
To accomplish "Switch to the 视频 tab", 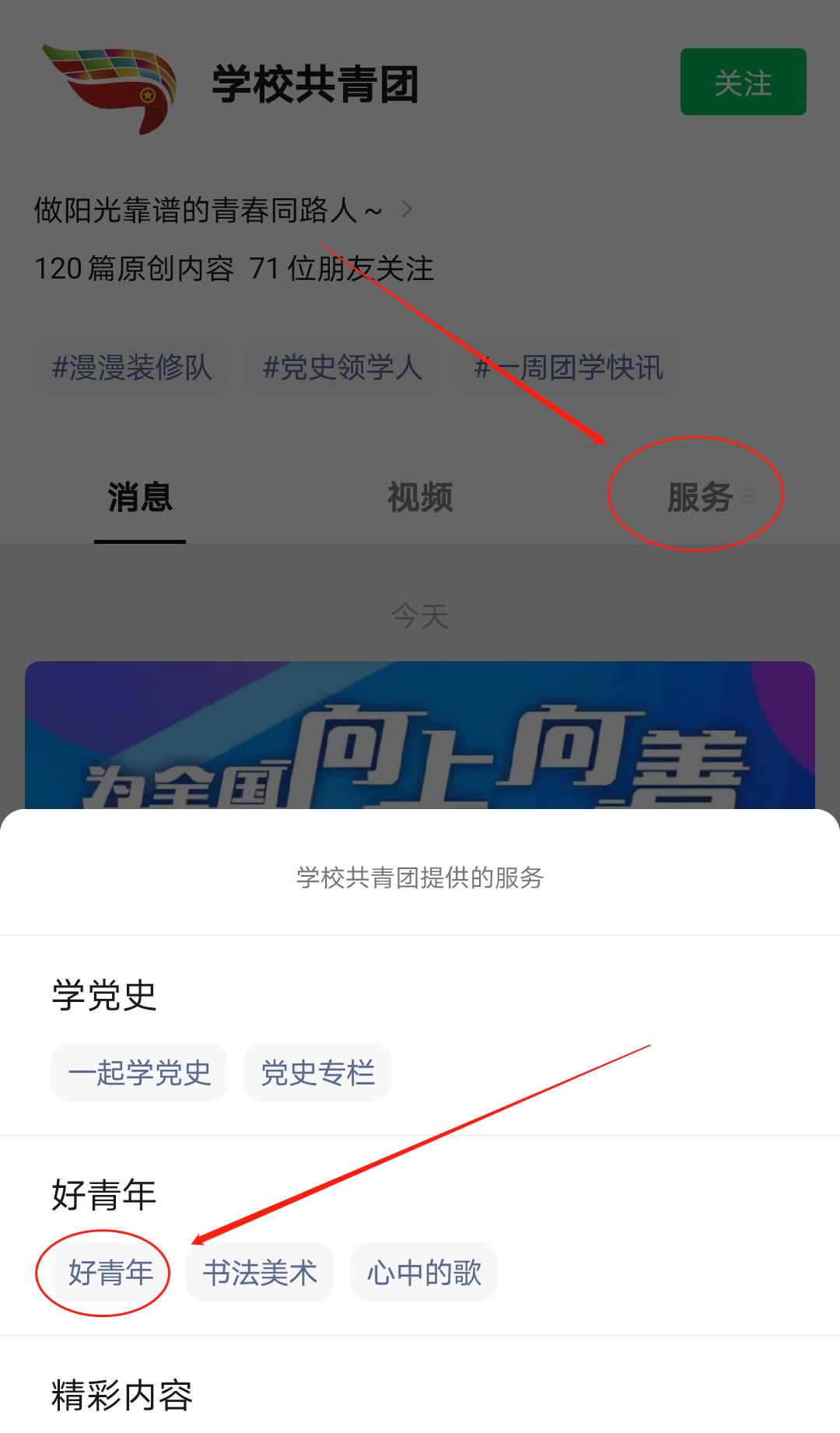I will pyautogui.click(x=420, y=497).
